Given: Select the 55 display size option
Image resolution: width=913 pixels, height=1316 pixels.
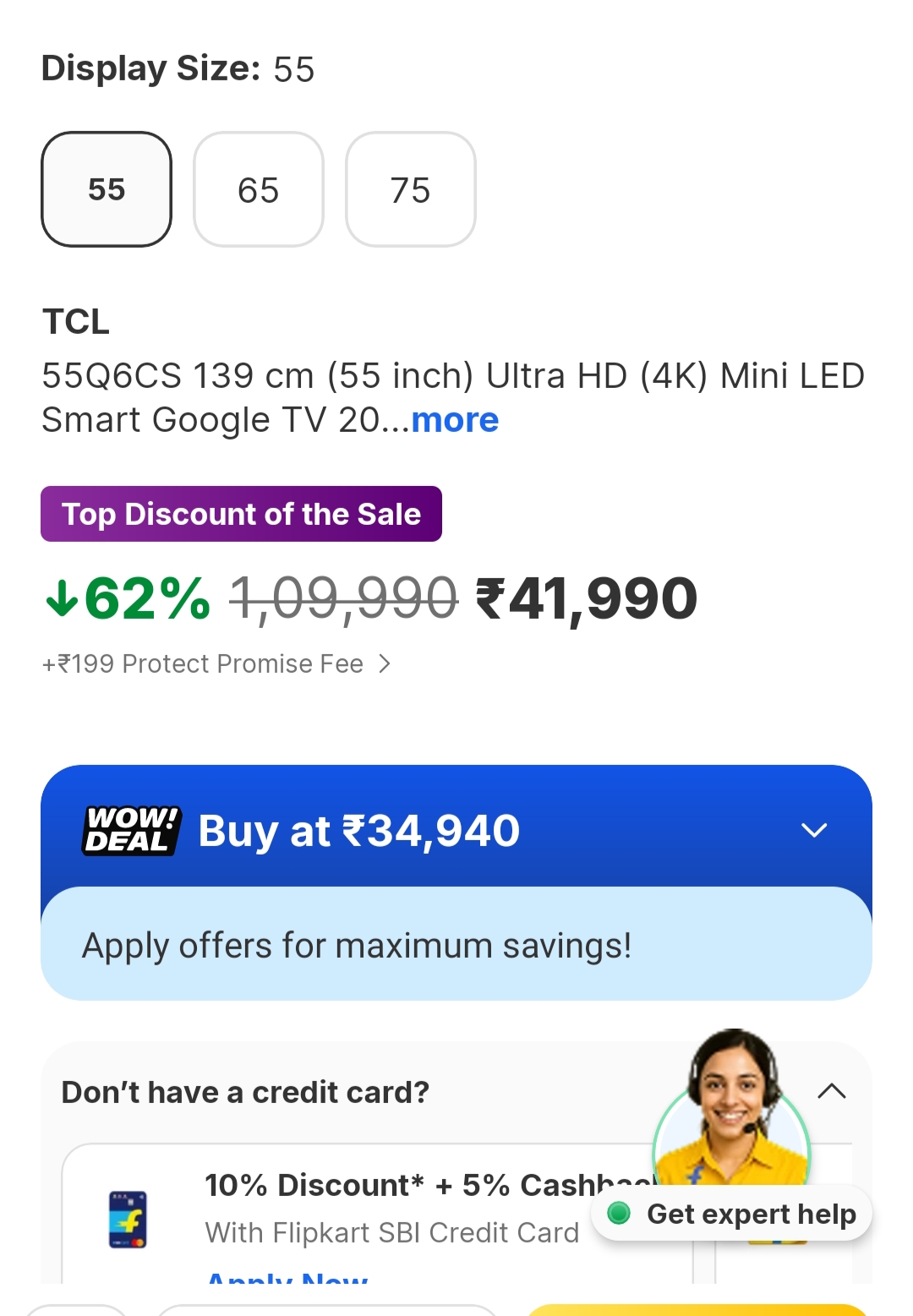Looking at the screenshot, I should coord(107,189).
